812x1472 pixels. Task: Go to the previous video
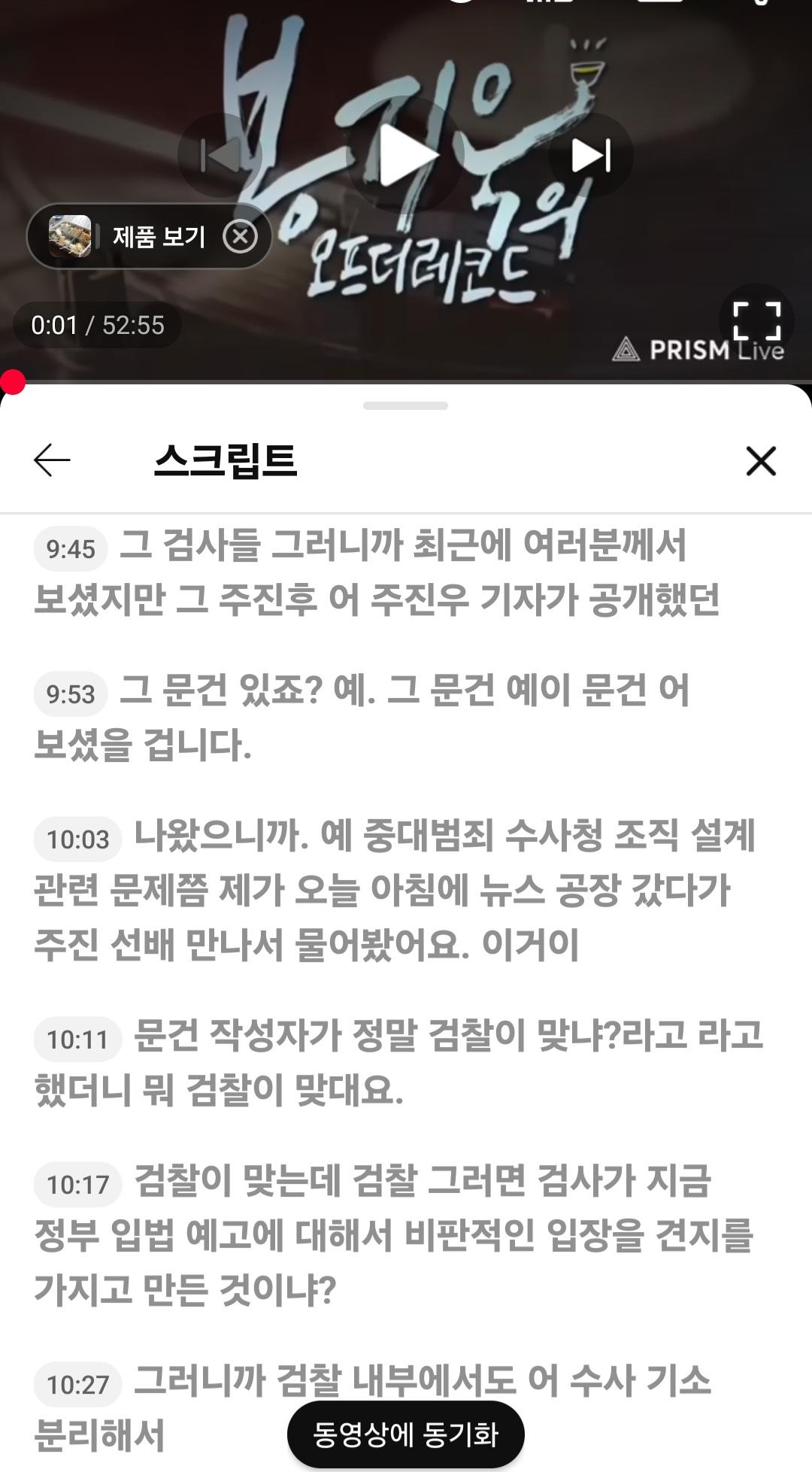coord(220,156)
